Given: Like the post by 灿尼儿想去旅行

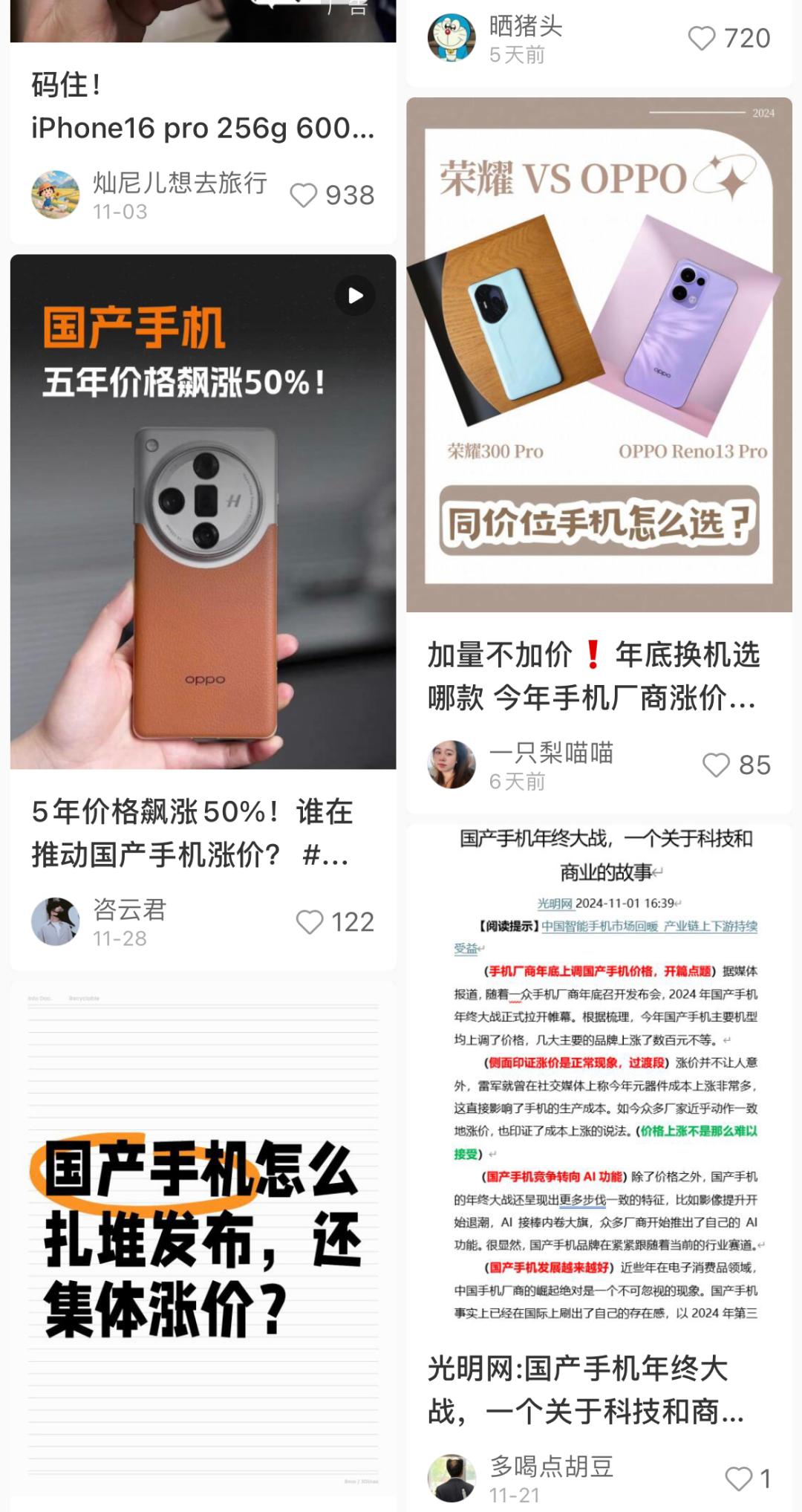Looking at the screenshot, I should [304, 195].
